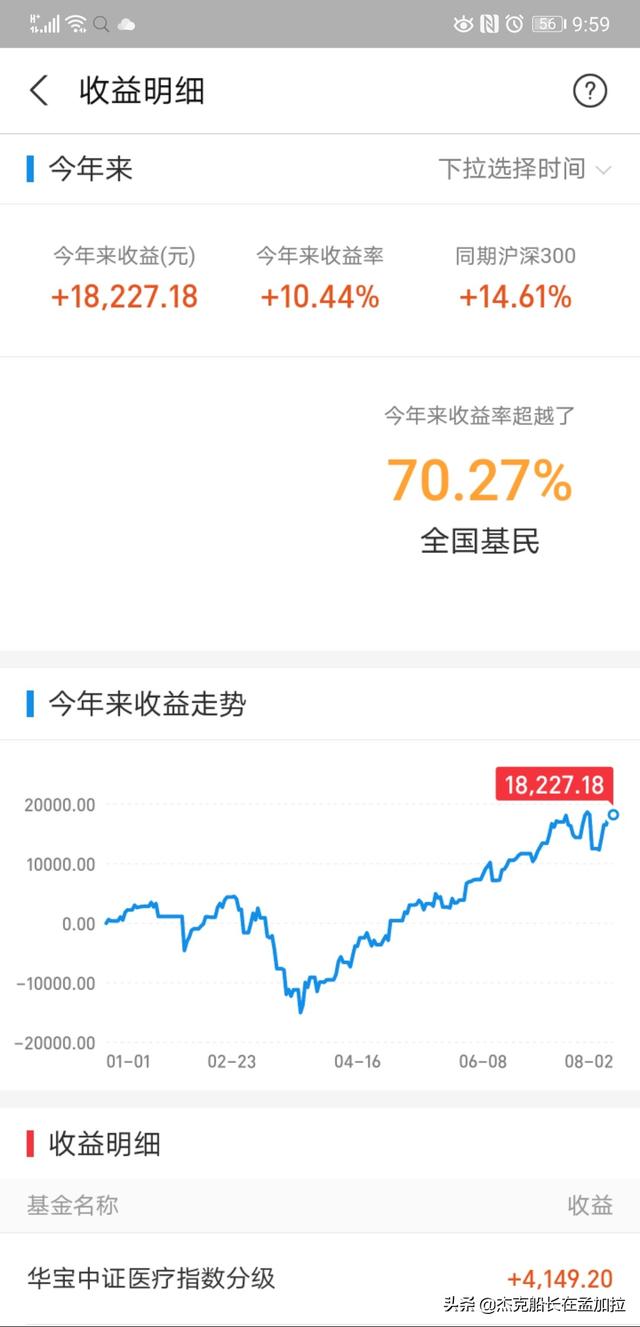
Task: Open the help question mark icon
Action: click(x=590, y=91)
